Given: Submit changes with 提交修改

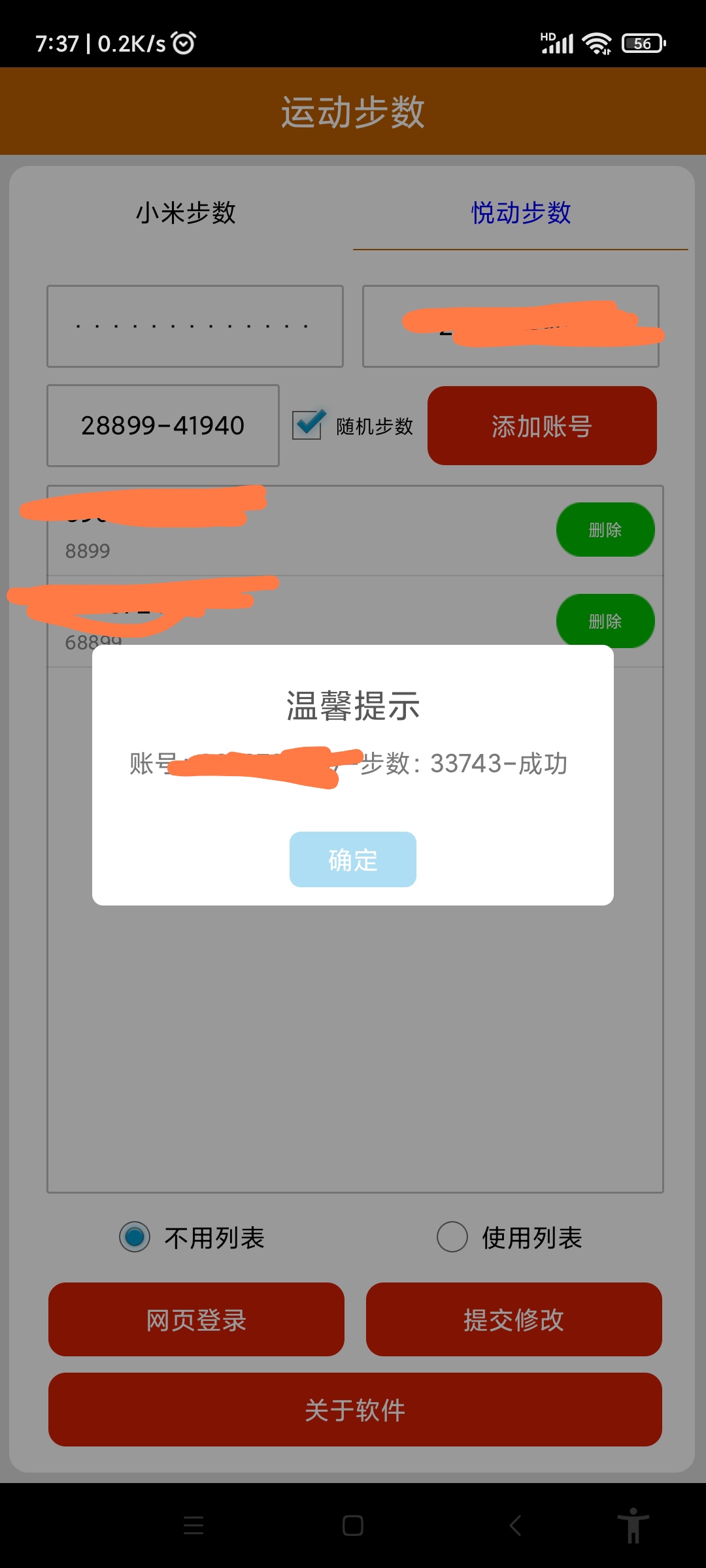Looking at the screenshot, I should point(514,1319).
